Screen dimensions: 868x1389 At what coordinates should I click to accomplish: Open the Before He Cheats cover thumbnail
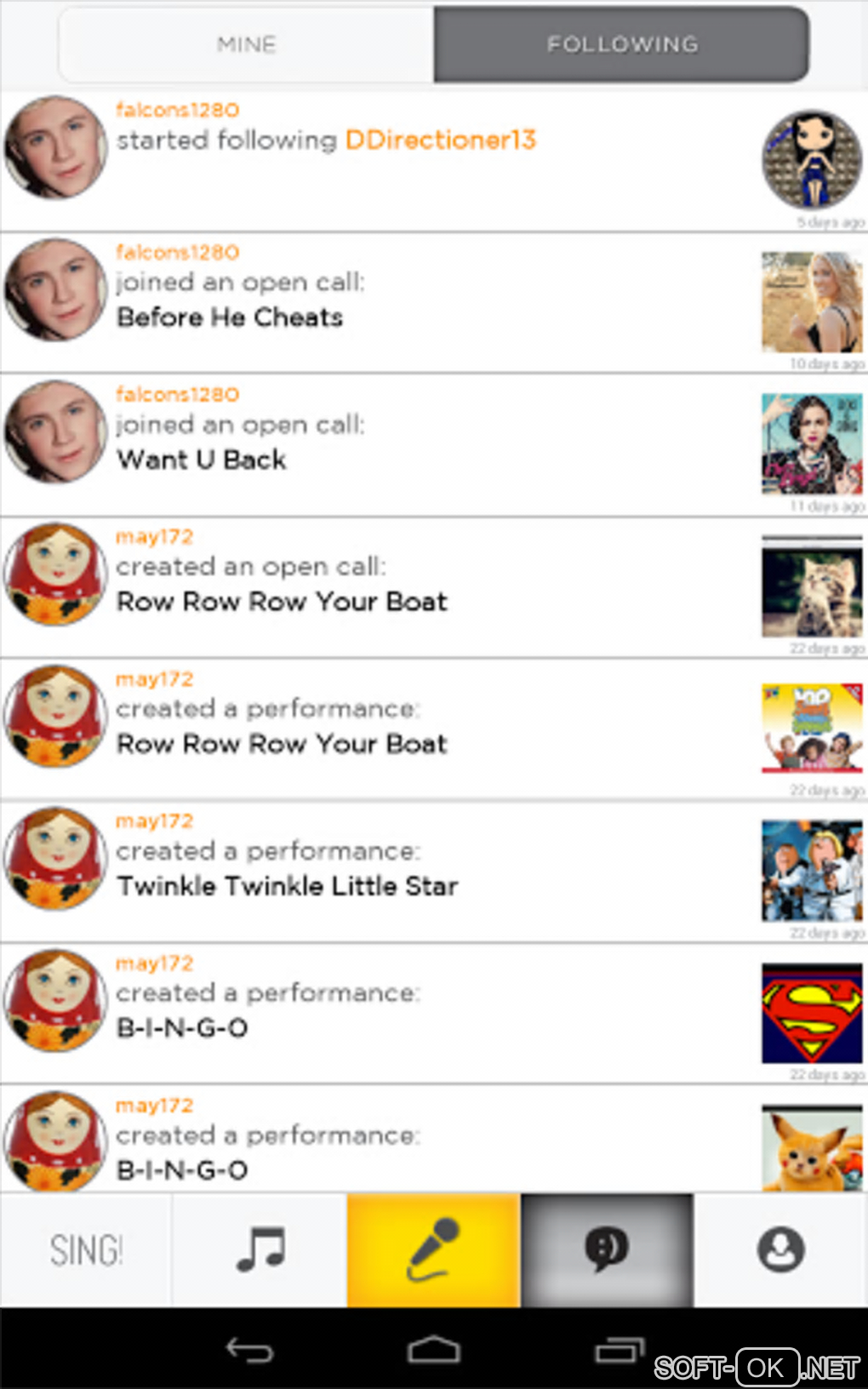tap(812, 302)
